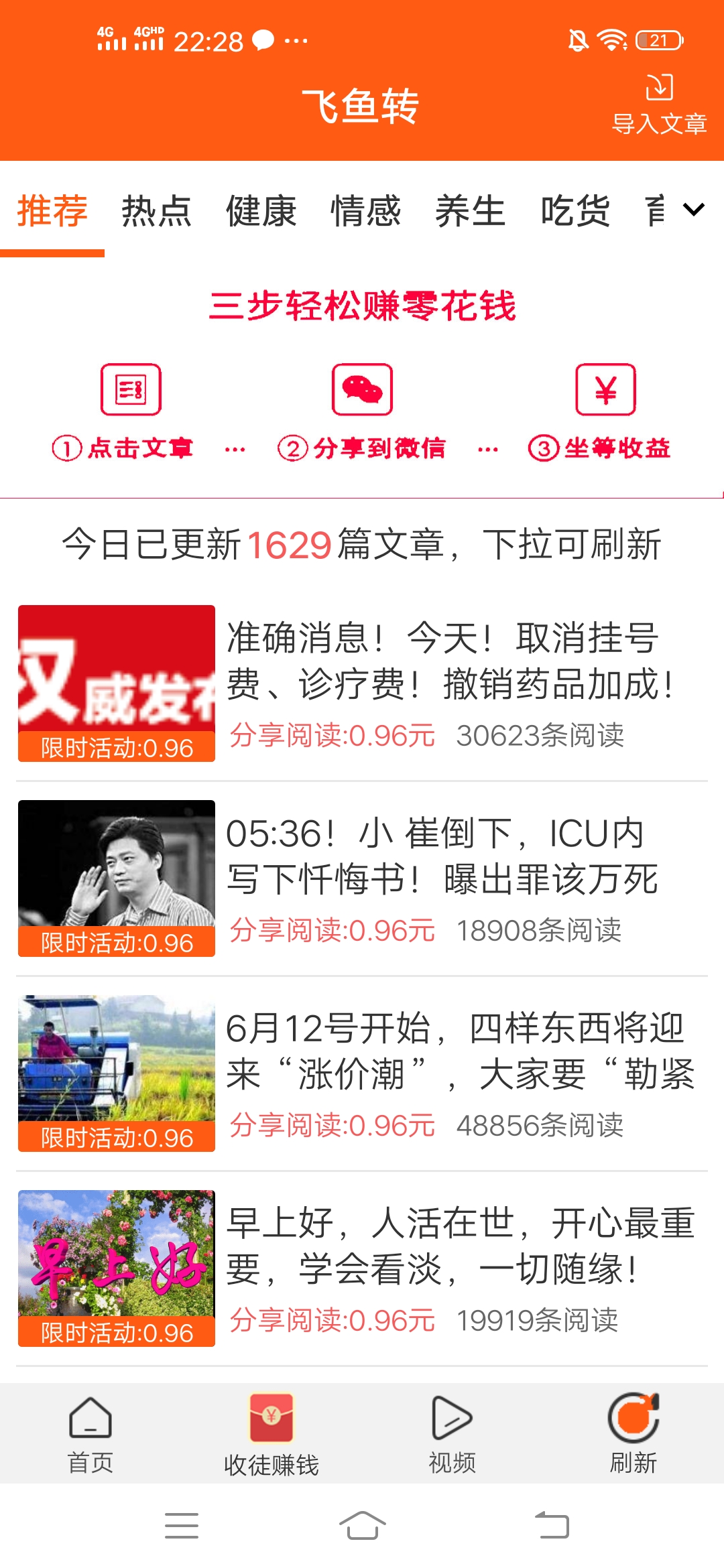Screen dimensions: 724x1568
Task: Tap 导入文章 import article button
Action: pyautogui.click(x=659, y=105)
